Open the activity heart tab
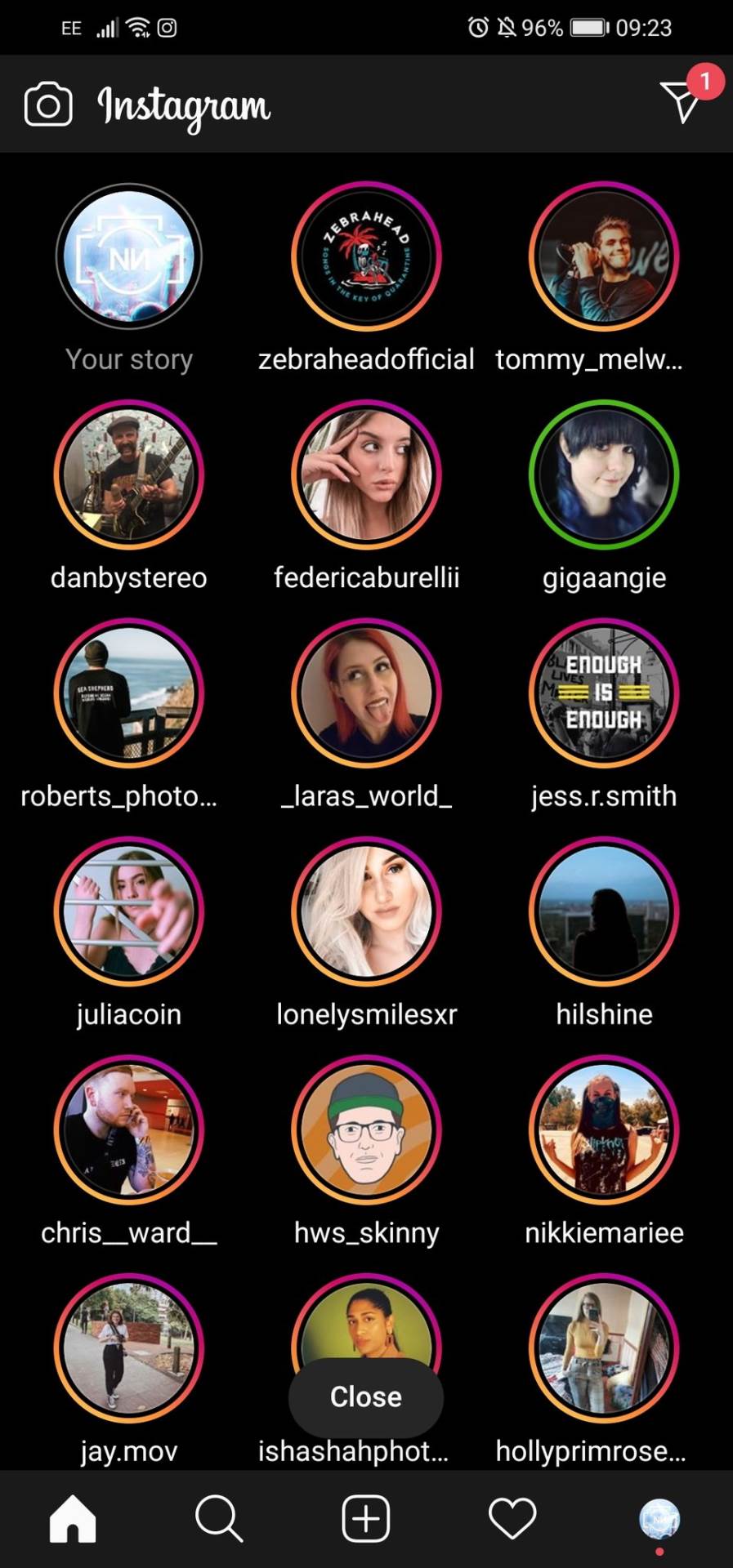Screen dimensions: 733x1568 click(512, 1519)
